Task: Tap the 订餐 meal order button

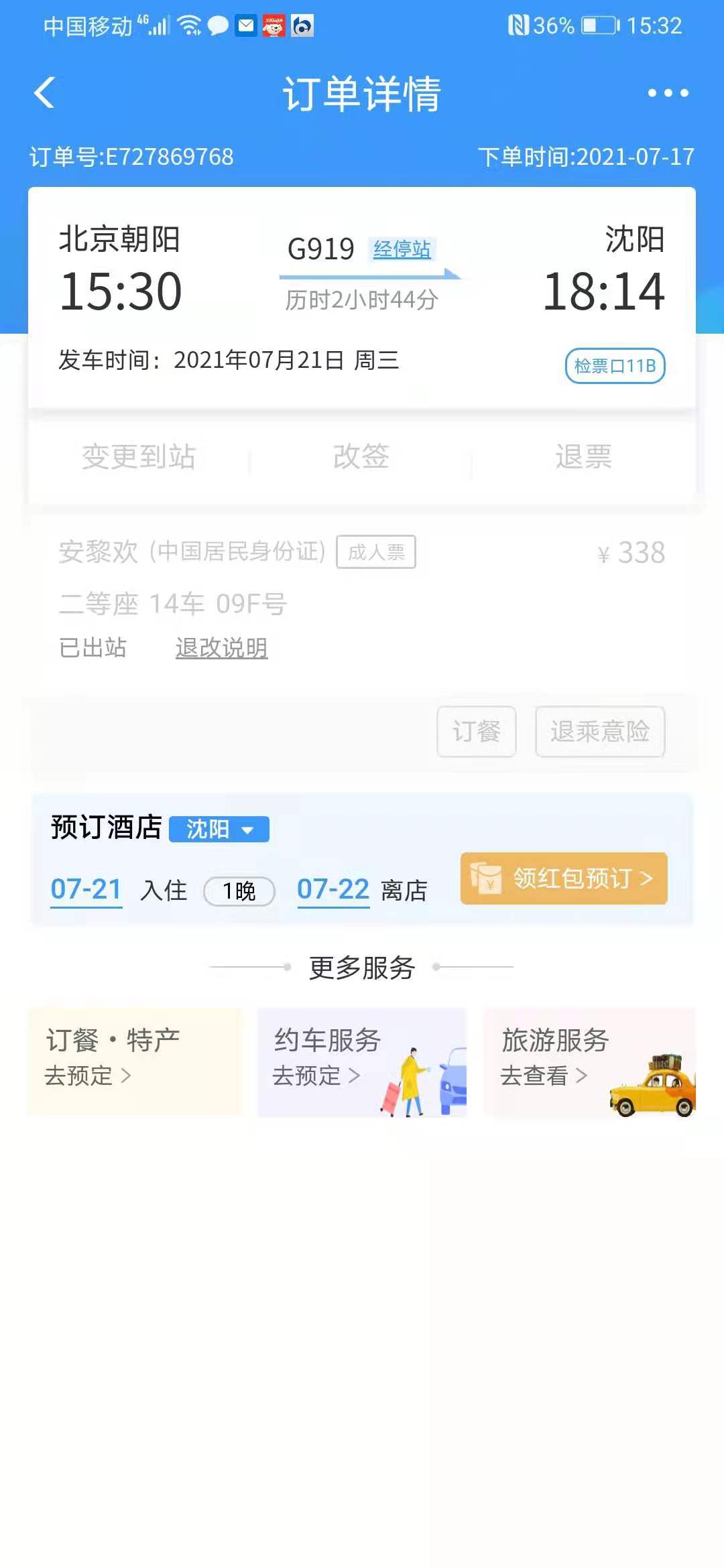Action: 476,732
